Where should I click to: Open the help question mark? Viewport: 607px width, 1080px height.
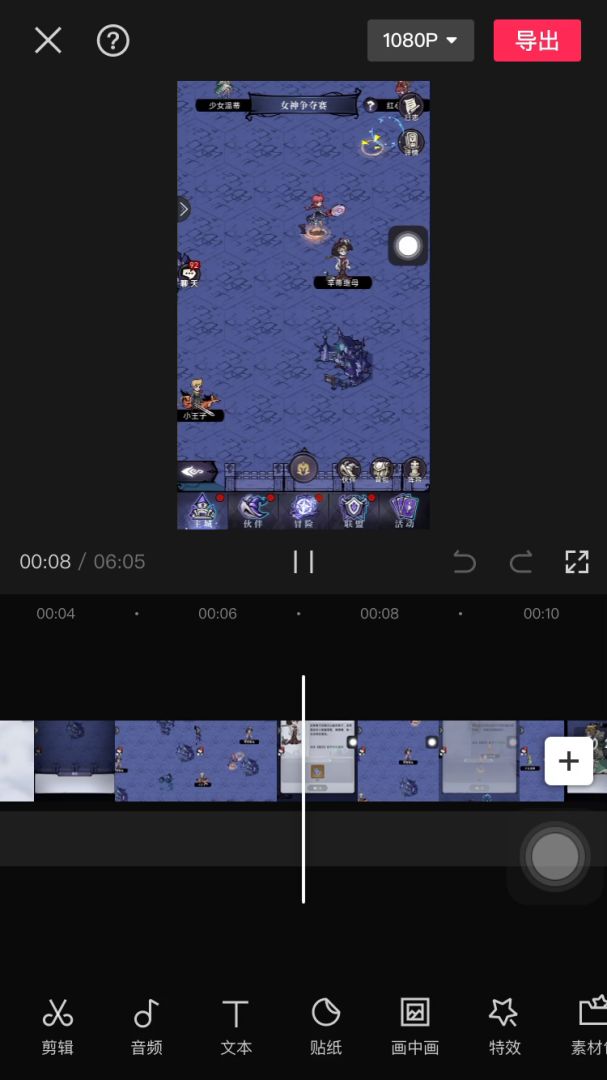[x=113, y=40]
